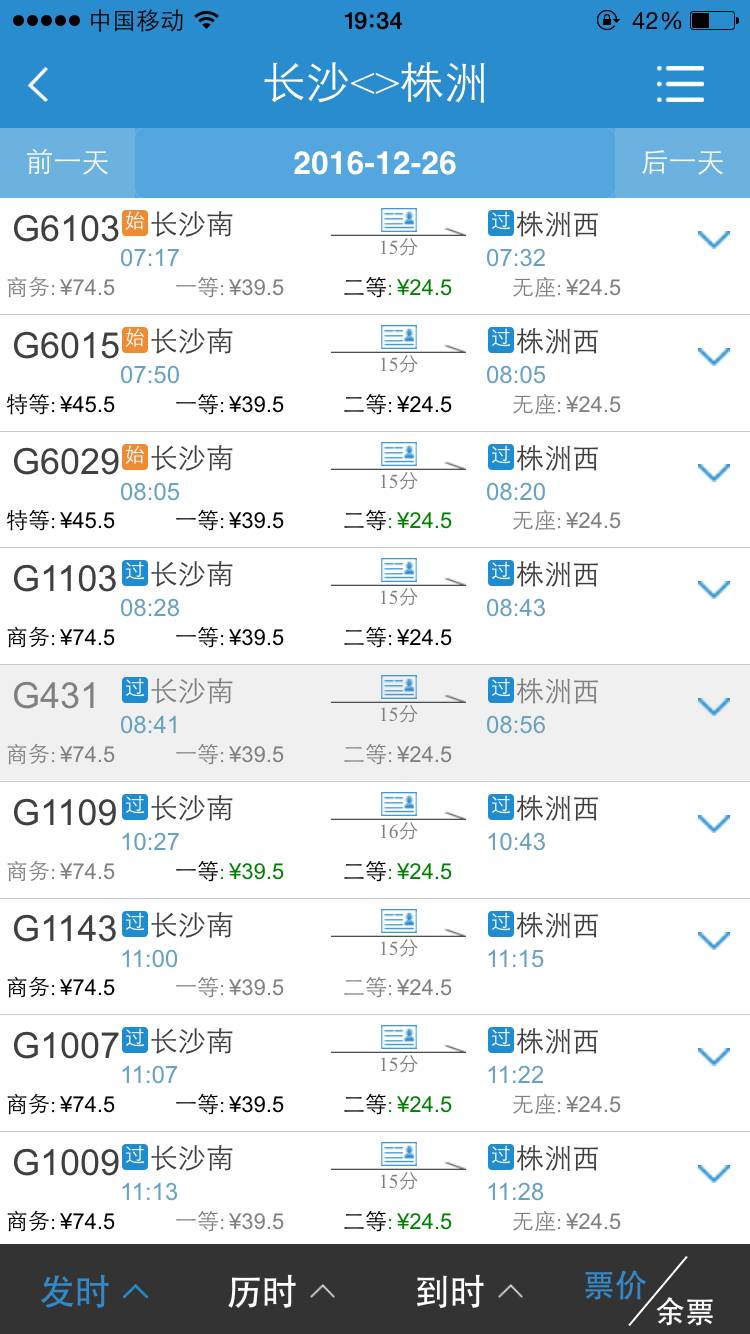Sort by arrival time 到时
This screenshot has width=750, height=1334.
(x=469, y=1292)
